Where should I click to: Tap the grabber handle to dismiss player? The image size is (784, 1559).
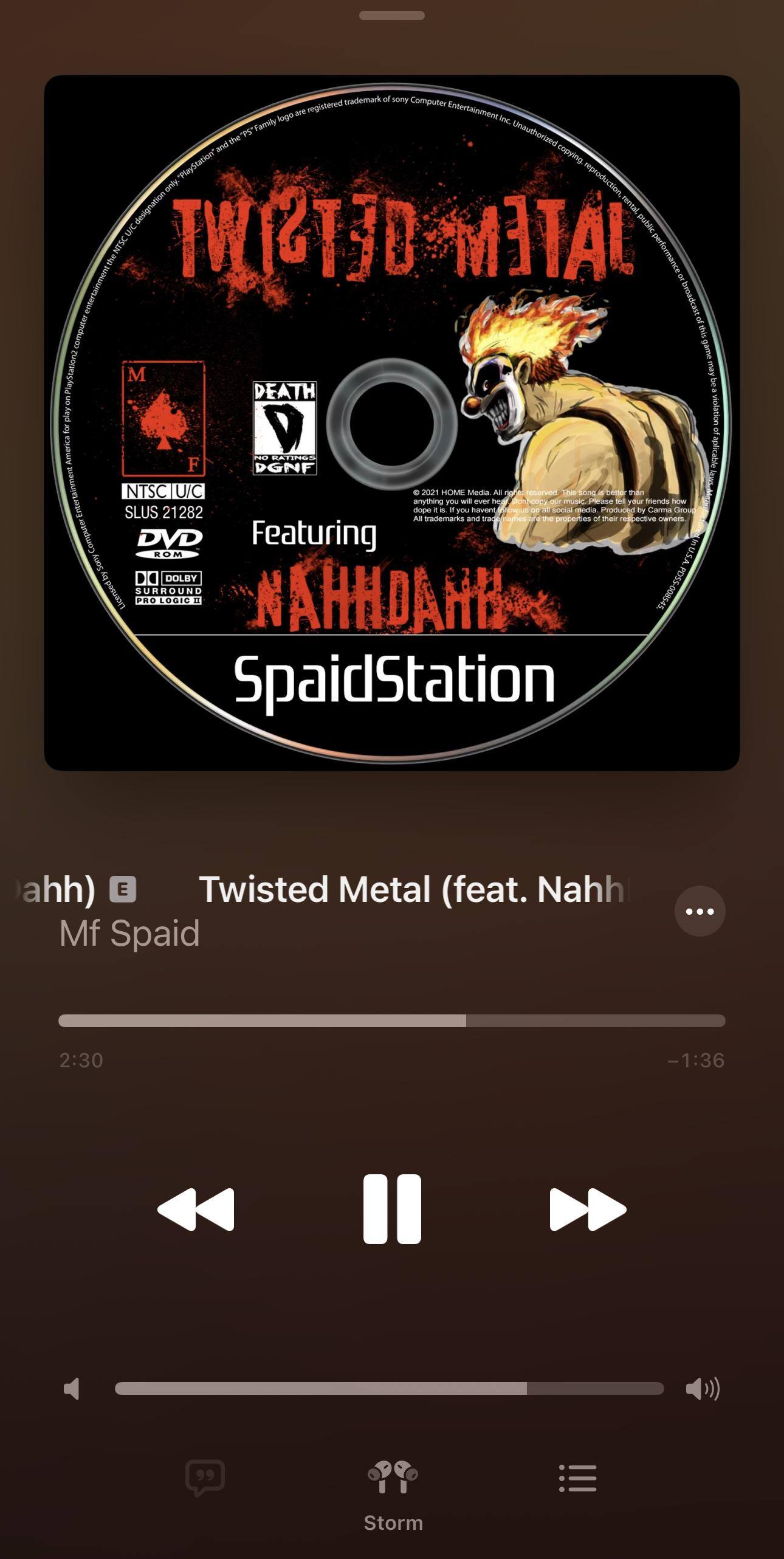click(x=392, y=16)
